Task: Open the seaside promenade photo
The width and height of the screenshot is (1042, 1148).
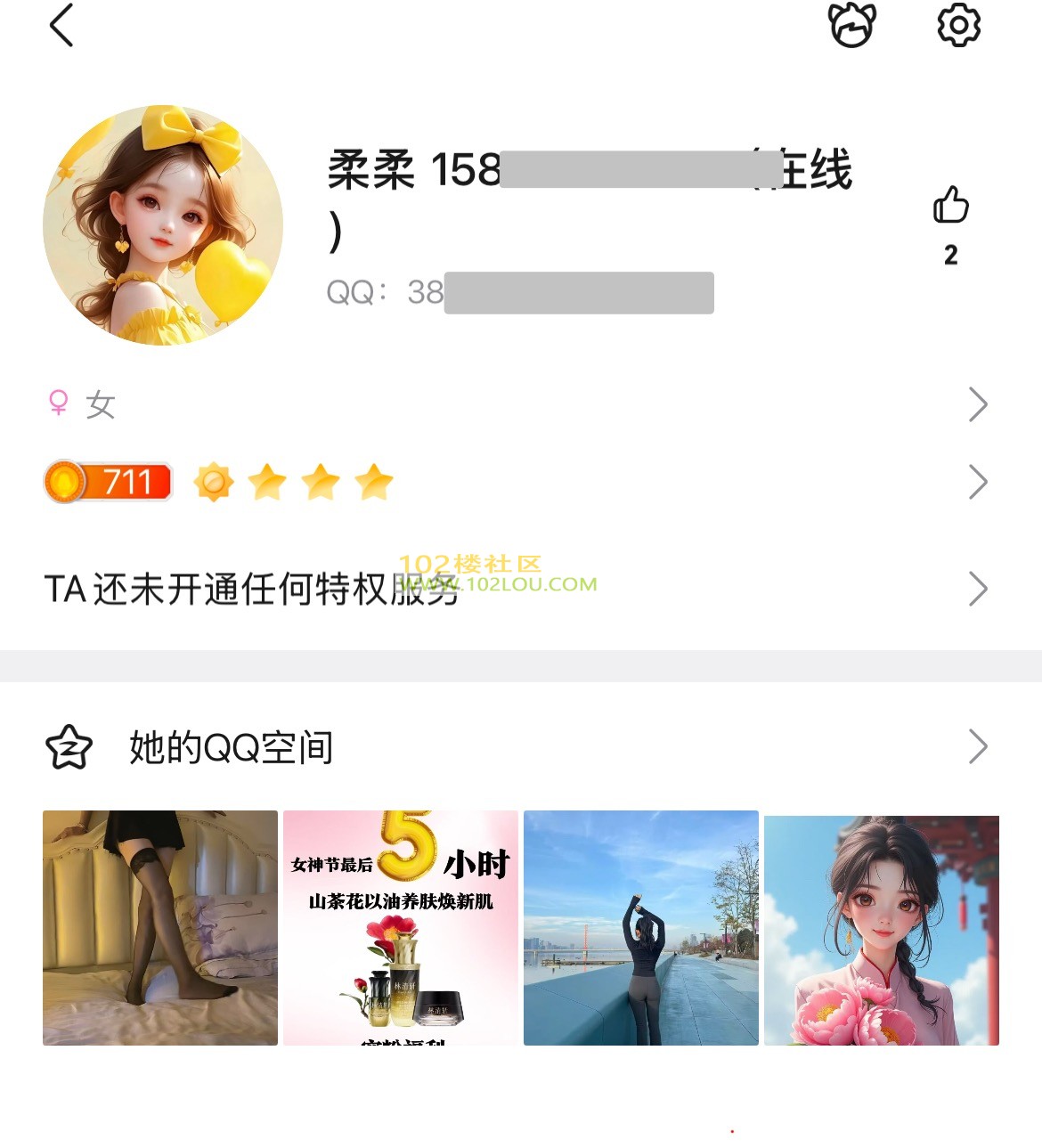Action: (641, 927)
